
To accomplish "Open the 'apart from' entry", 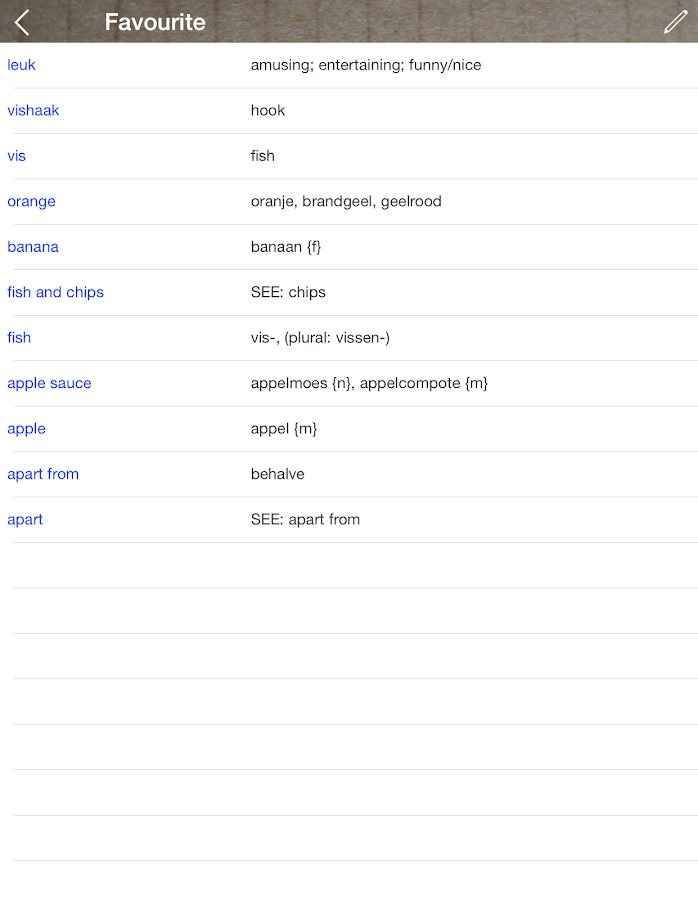I will coord(43,474).
